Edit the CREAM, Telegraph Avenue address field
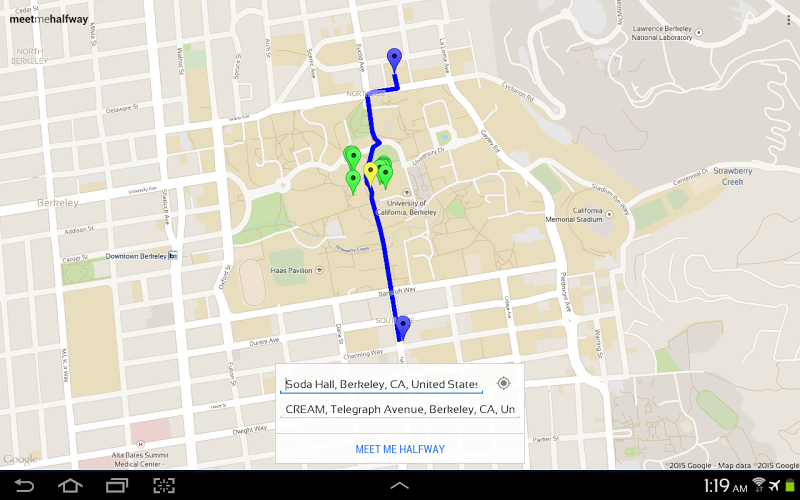 (399, 409)
